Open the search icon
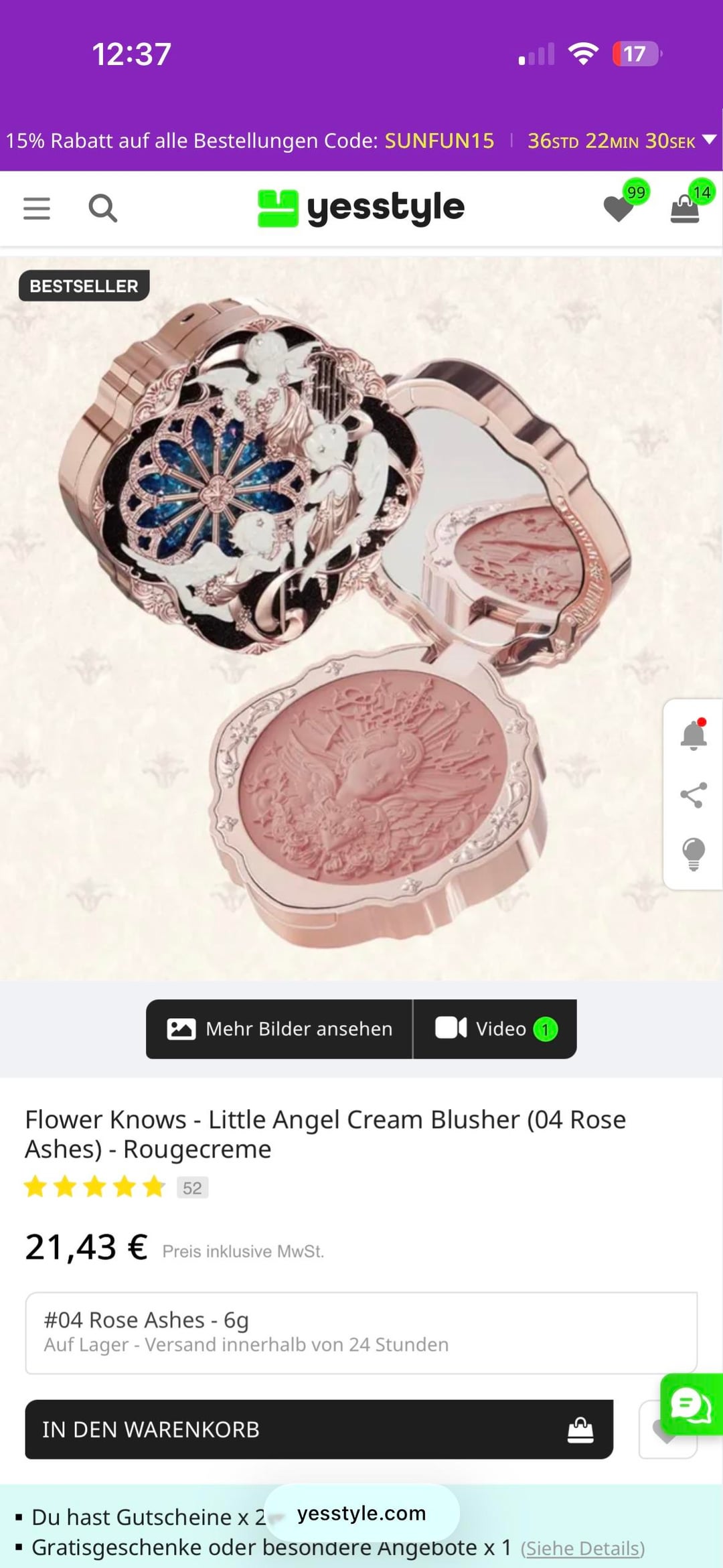Screen dimensions: 723x1568 pos(102,208)
